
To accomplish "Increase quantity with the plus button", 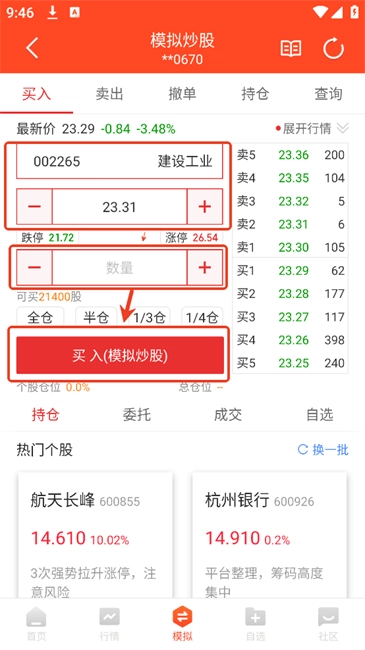I will (205, 267).
